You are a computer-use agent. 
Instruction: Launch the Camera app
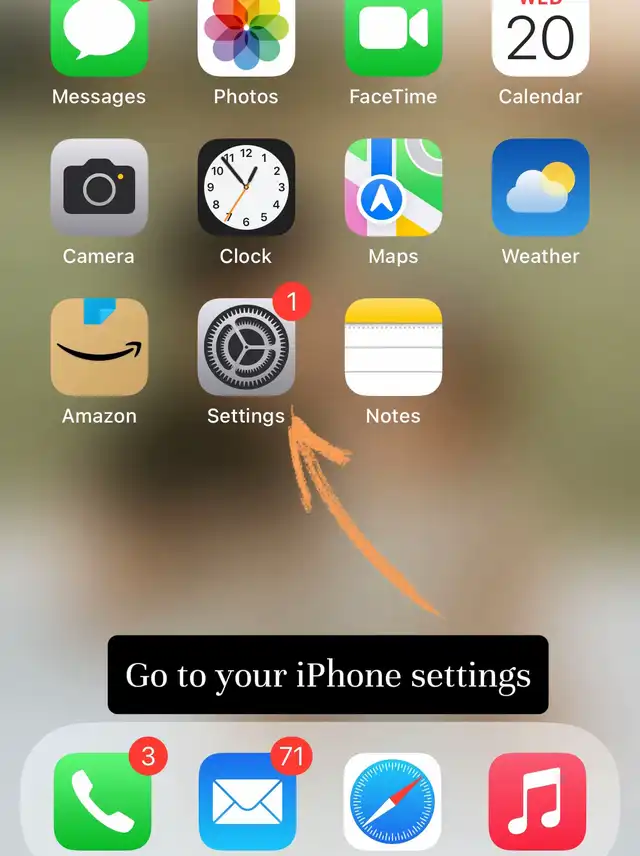pos(99,188)
